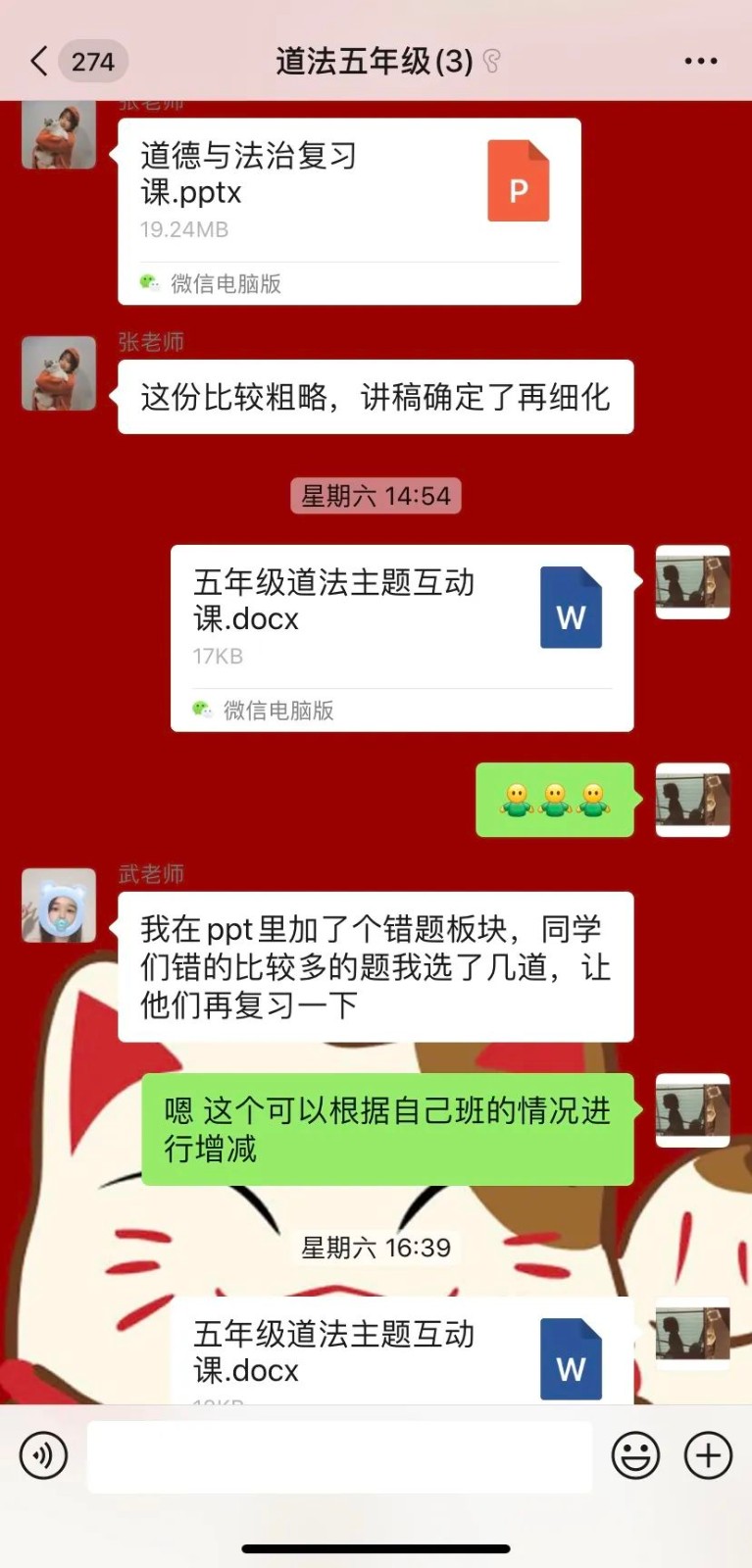Switch to voice message input
This screenshot has width=752, height=1568.
point(44,1456)
